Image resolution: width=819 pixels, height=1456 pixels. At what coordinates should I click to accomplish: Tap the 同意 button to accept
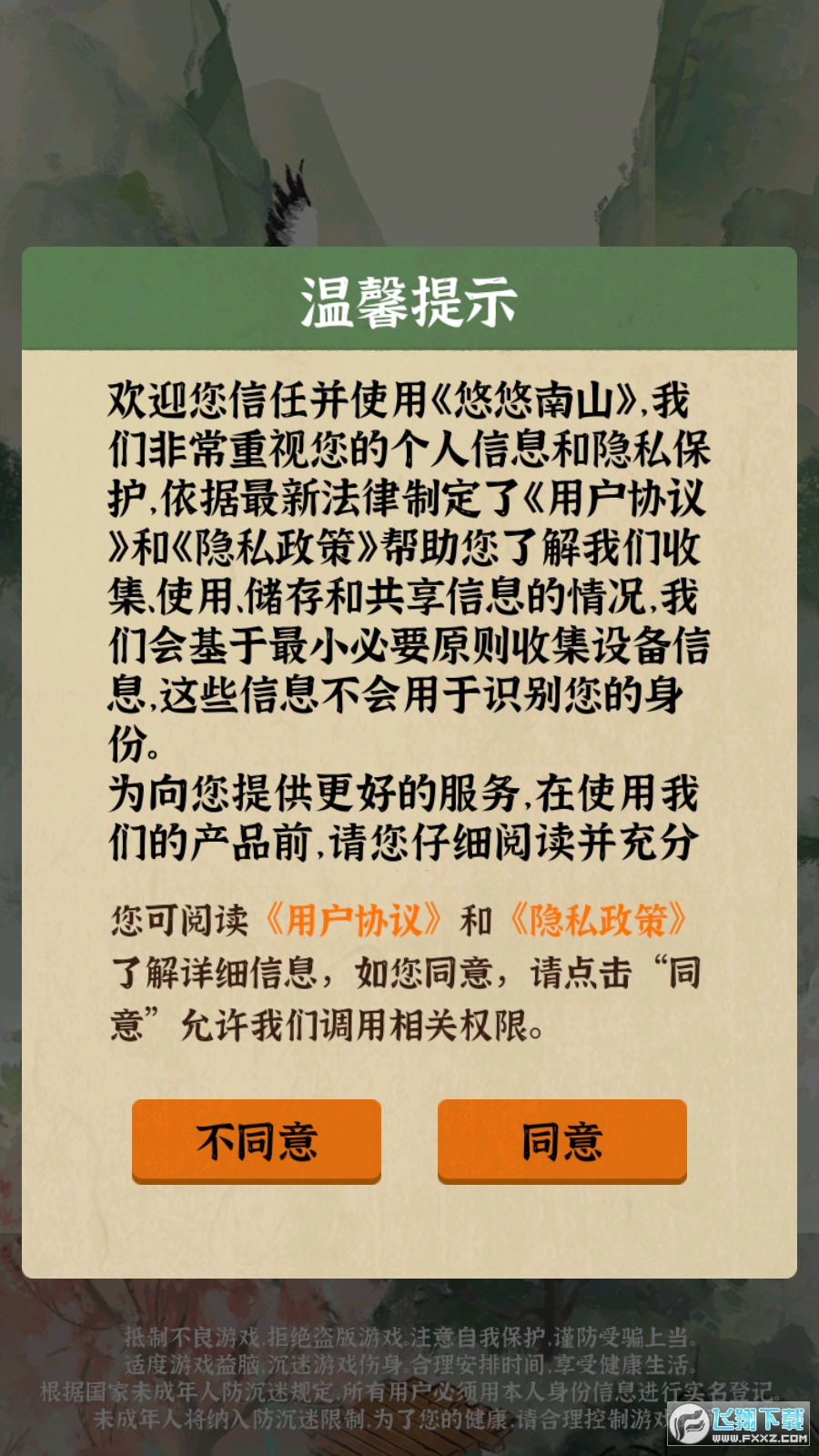tap(561, 1140)
